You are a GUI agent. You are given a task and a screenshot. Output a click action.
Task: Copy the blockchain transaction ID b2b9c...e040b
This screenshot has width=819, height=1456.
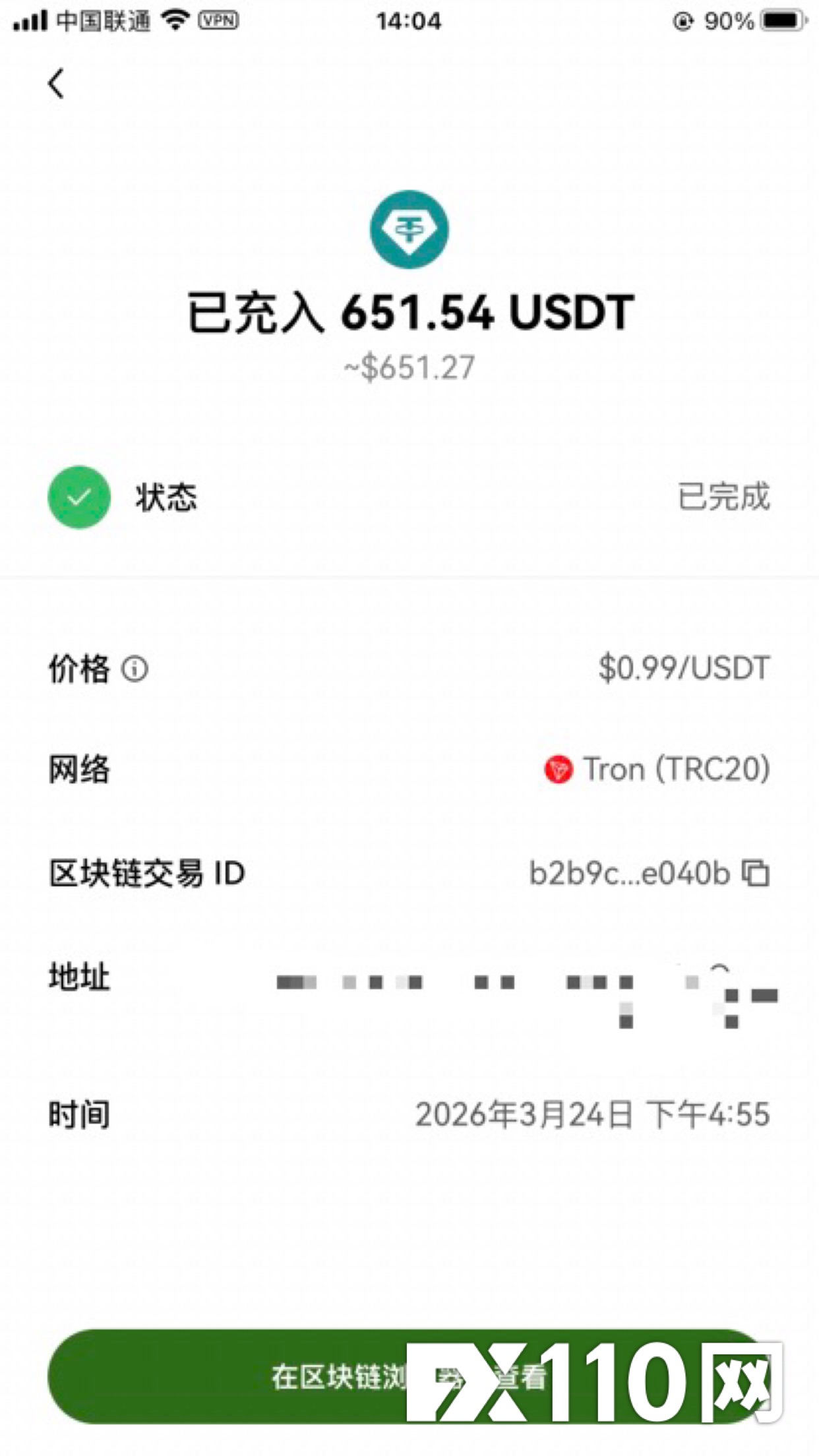[756, 873]
